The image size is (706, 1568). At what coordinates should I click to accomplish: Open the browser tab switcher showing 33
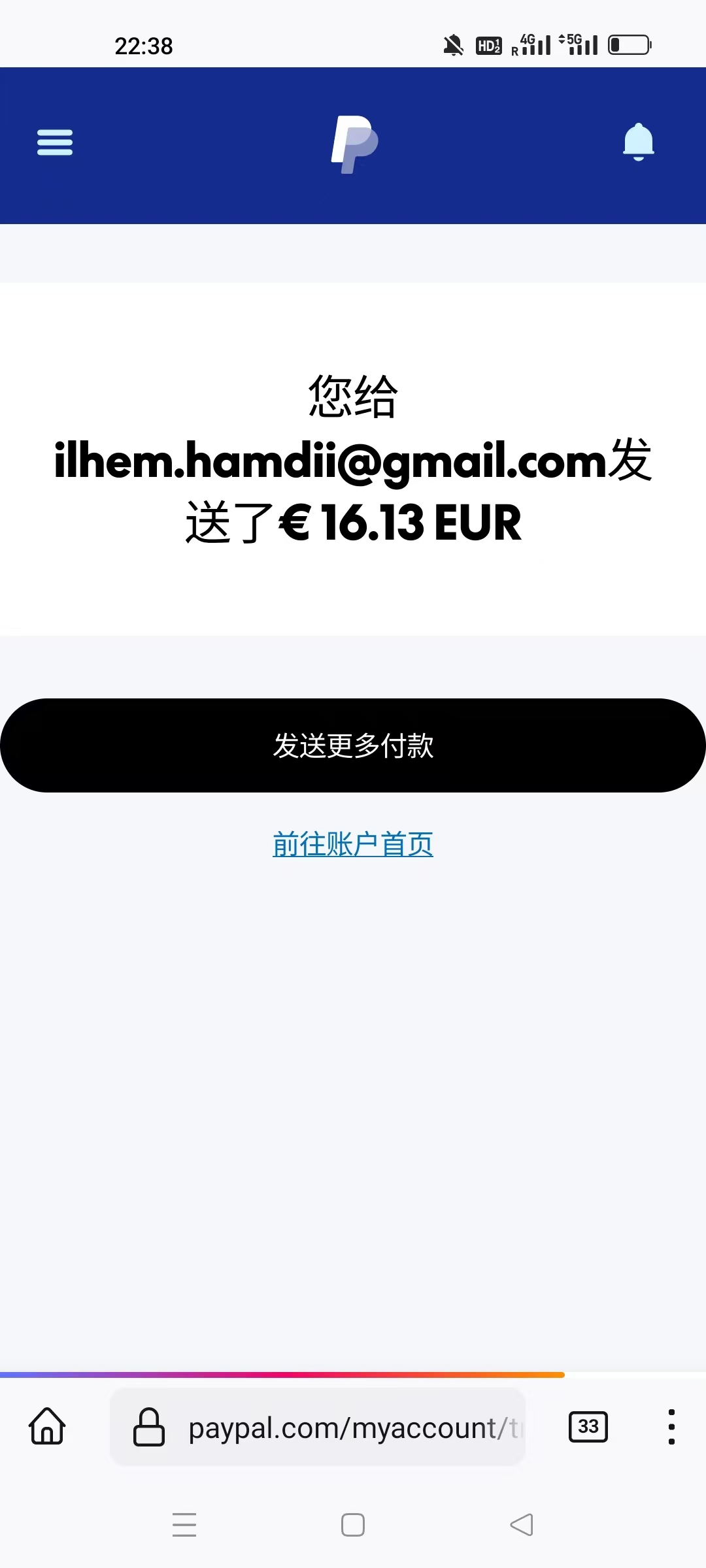click(x=588, y=1427)
